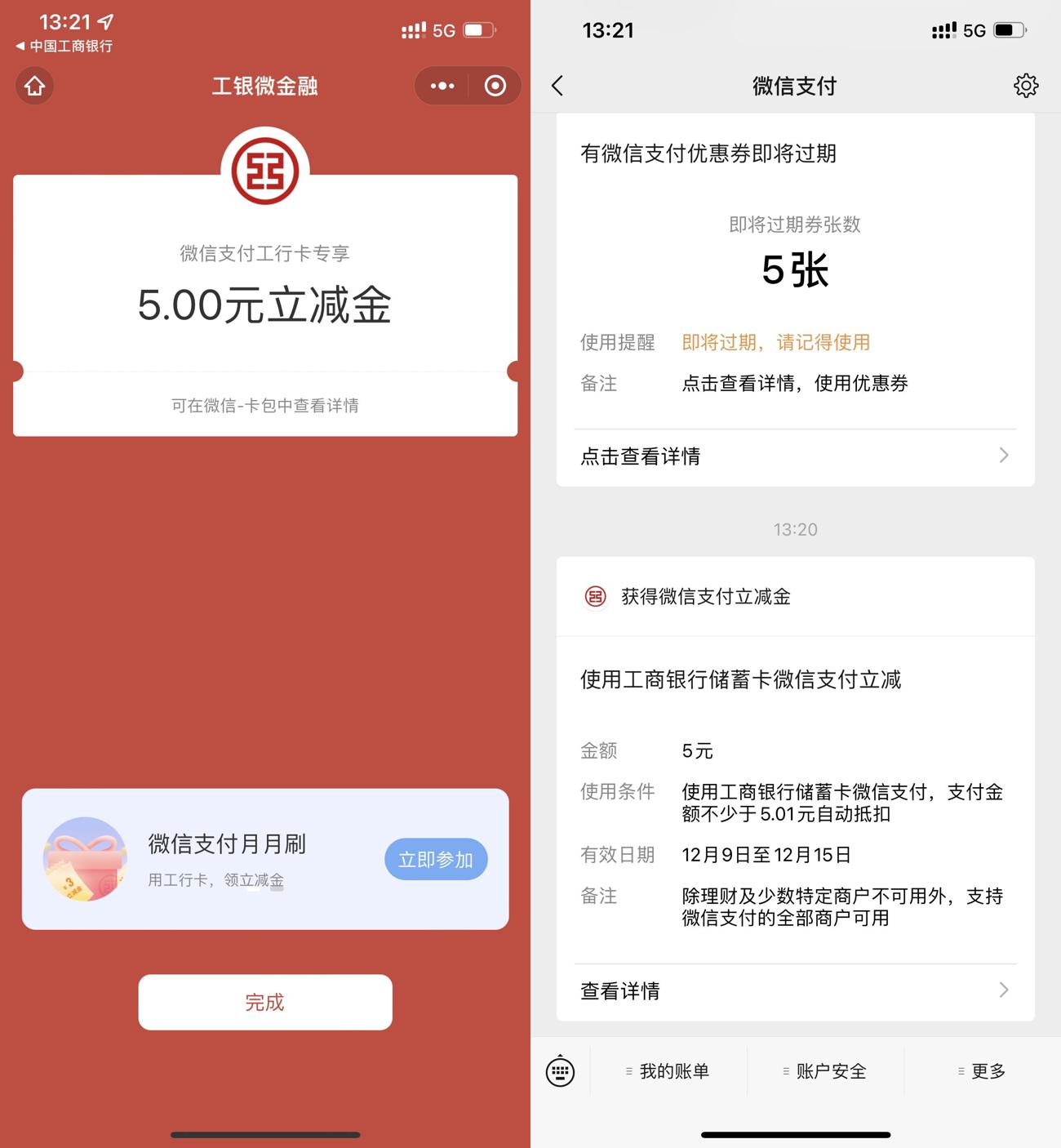Tap the home icon in 工银微金融

(34, 86)
